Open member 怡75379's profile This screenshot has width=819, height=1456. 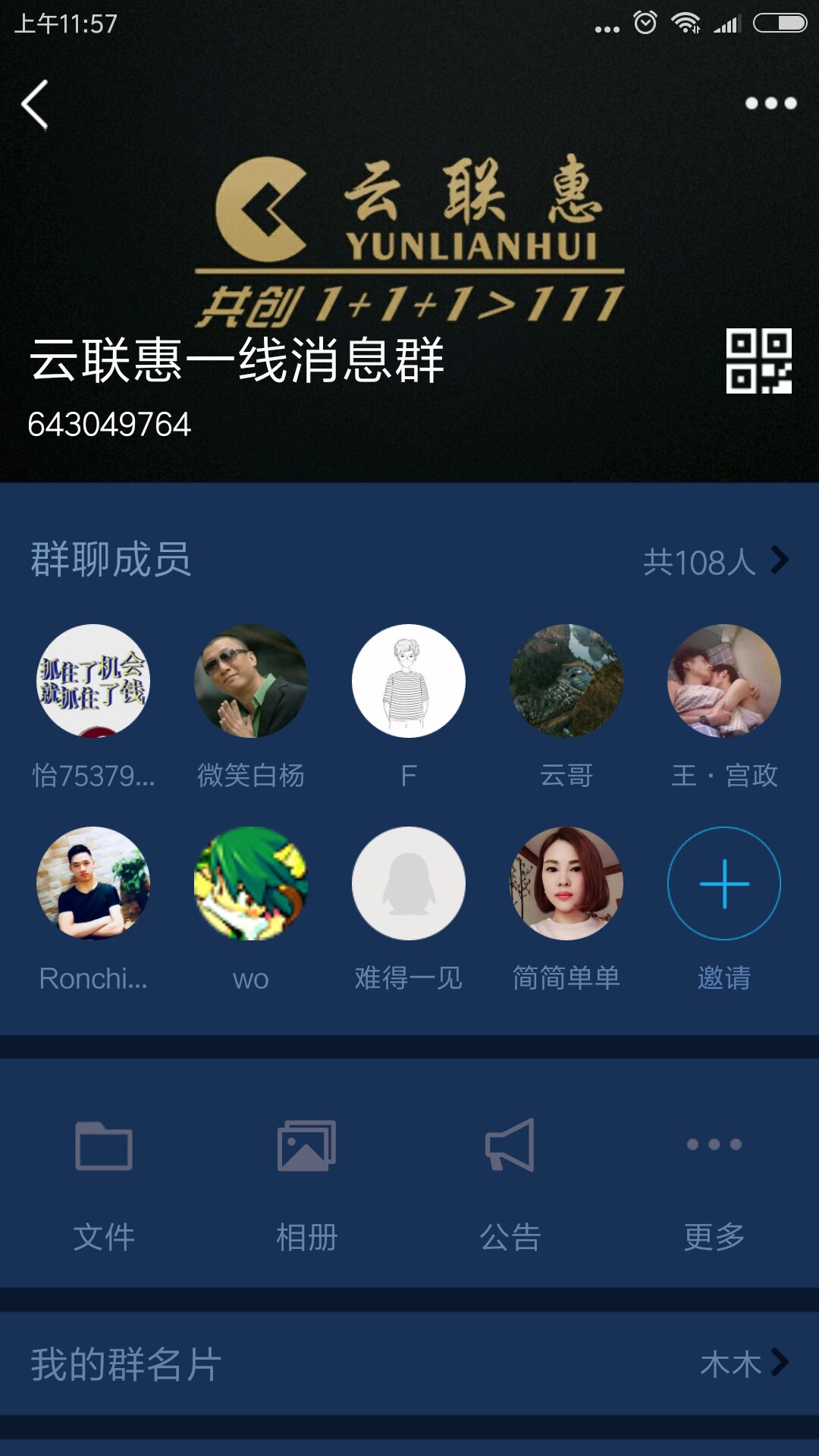93,681
